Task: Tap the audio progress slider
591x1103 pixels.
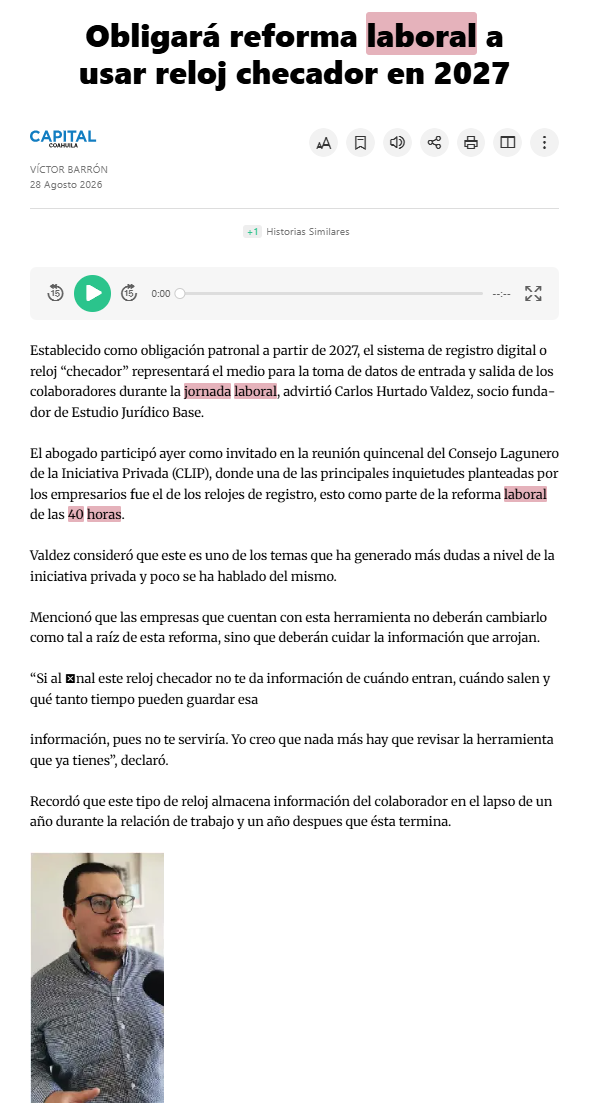Action: coord(329,293)
